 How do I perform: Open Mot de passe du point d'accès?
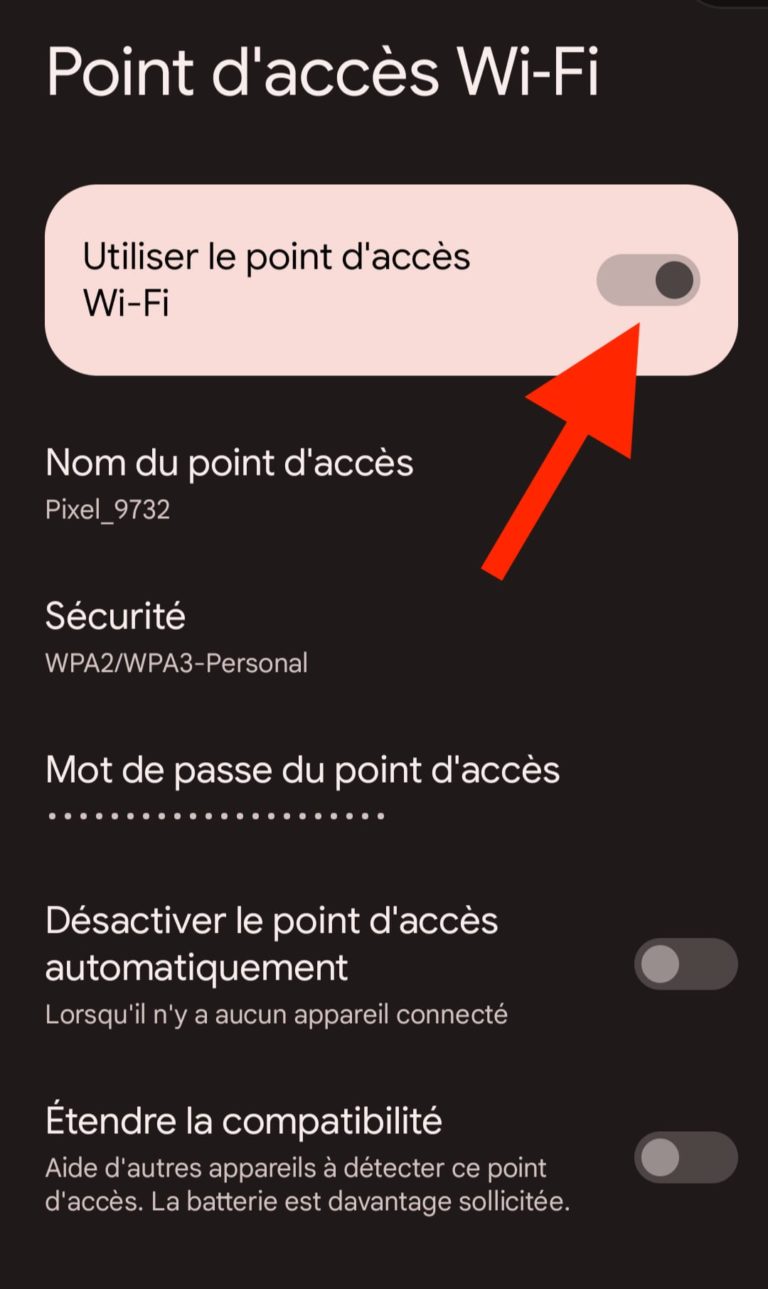point(302,790)
